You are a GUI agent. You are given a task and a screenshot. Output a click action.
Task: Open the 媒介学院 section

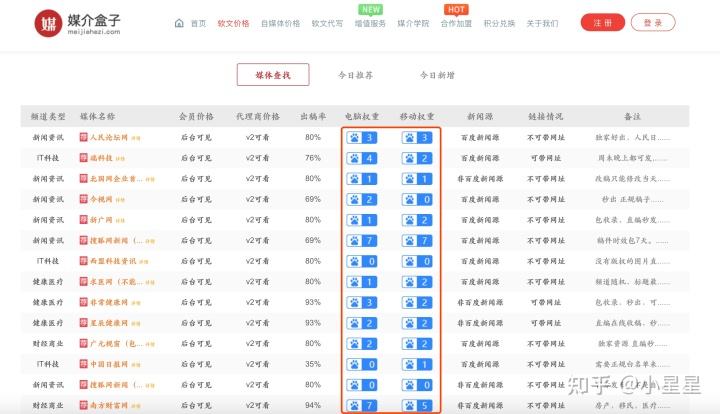tap(414, 23)
